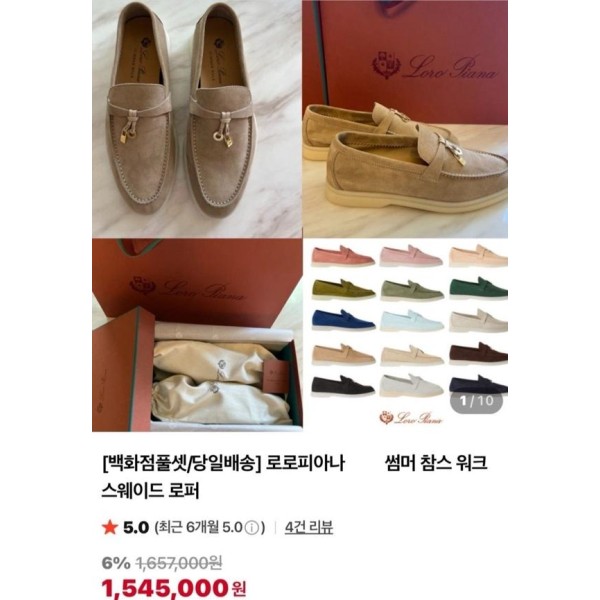The image size is (600, 600).
Task: Open the 4건 리뷰 reviews link
Action: click(x=308, y=526)
